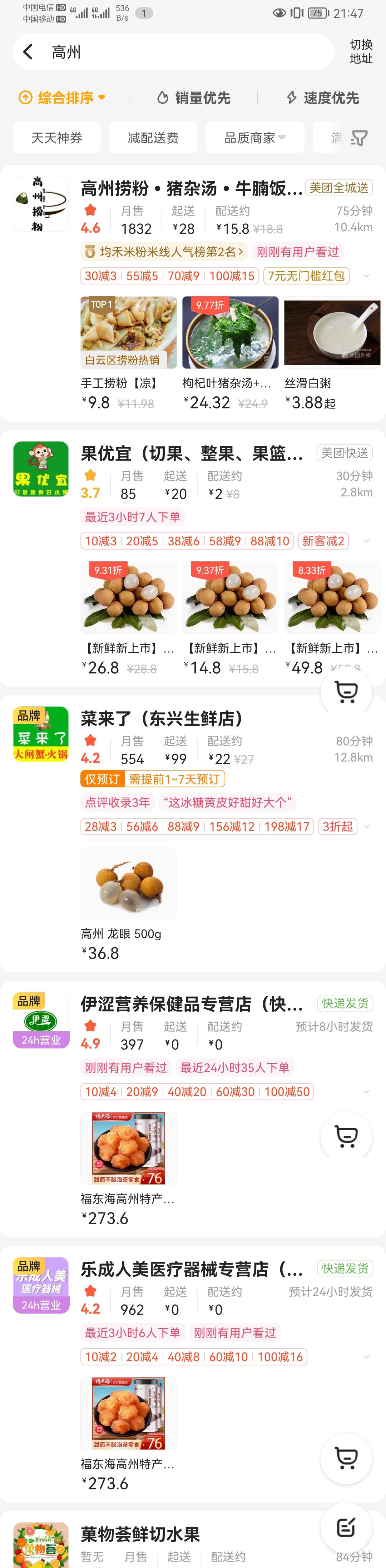
Task: Switch to 销量优先 sorting
Action: 194,98
